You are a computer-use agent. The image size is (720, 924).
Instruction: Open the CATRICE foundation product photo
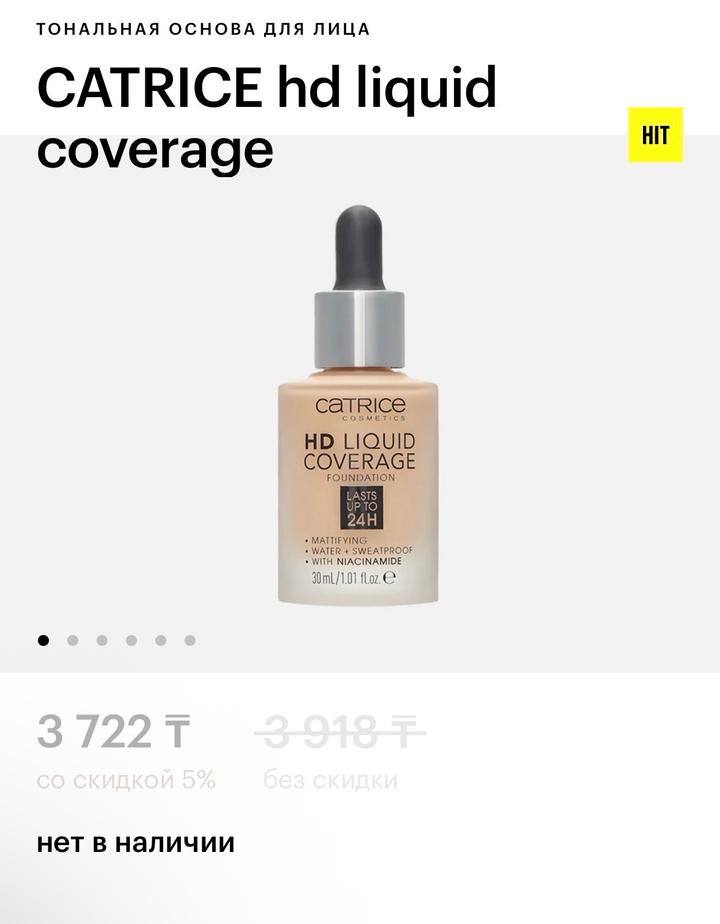click(358, 405)
